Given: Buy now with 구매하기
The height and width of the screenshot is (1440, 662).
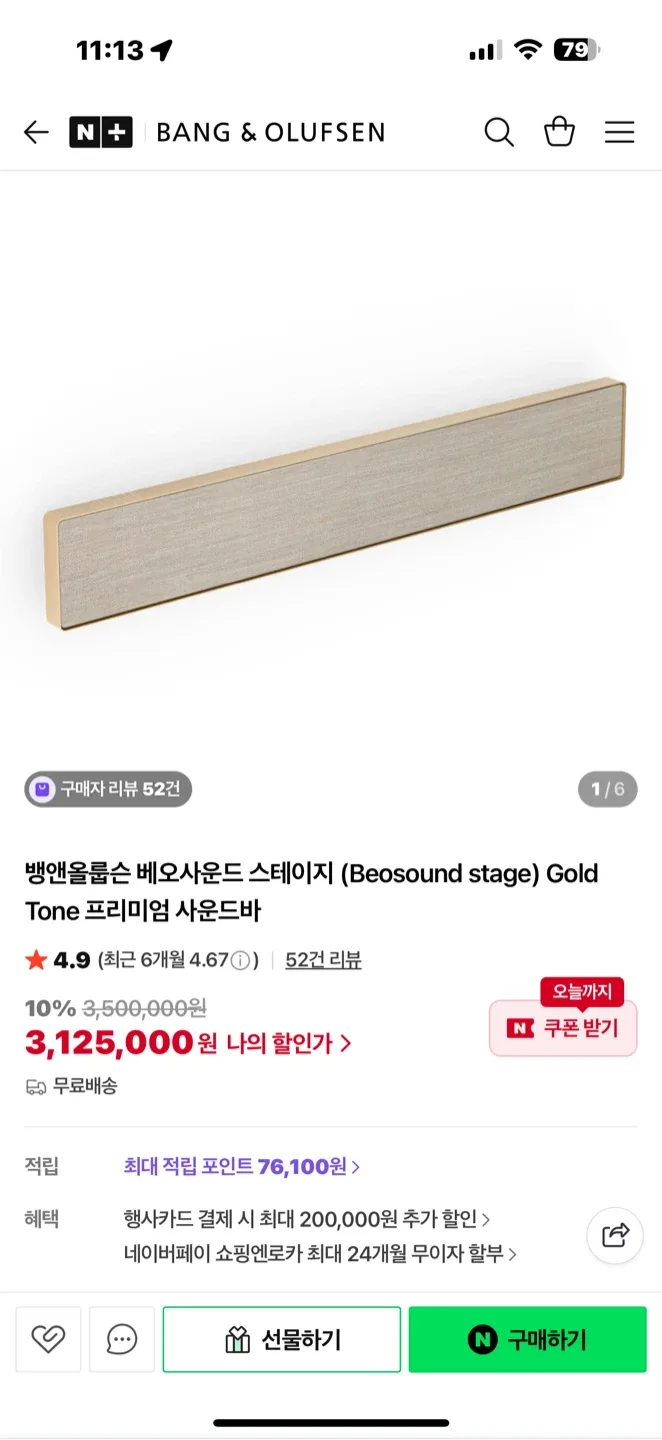Looking at the screenshot, I should tap(527, 1339).
